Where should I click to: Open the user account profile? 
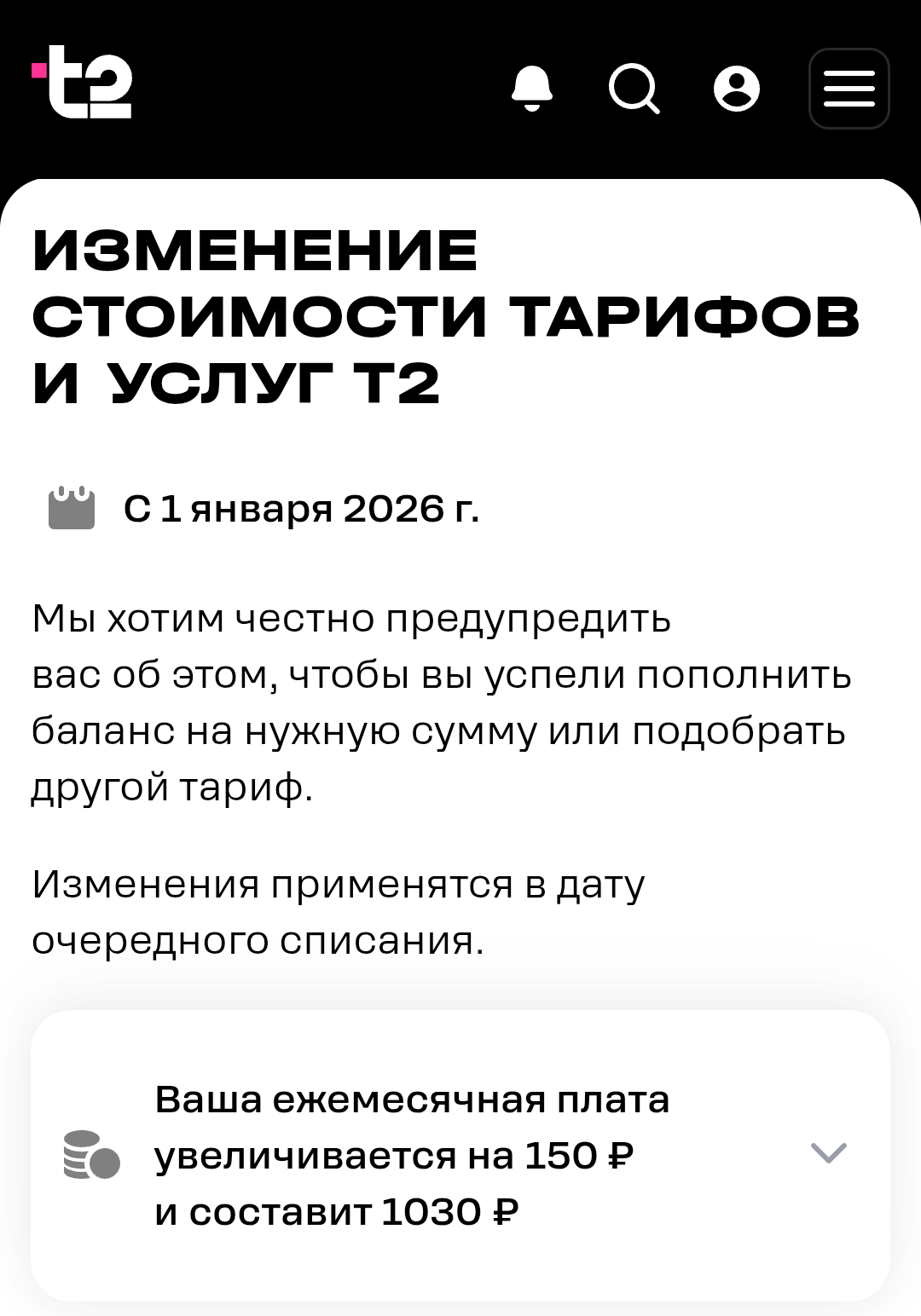[737, 89]
